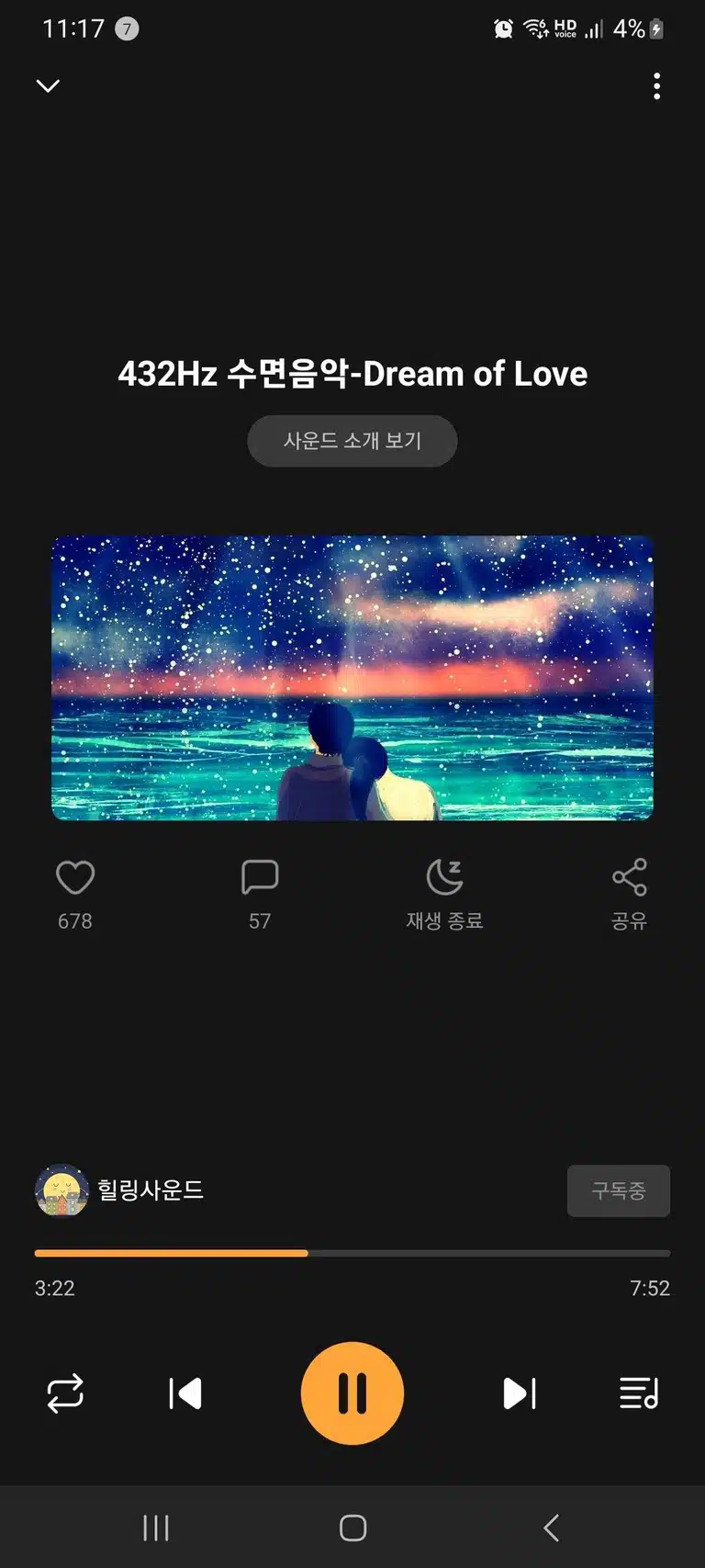Toggle the repeat mode icon
Image resolution: width=705 pixels, height=1568 pixels.
[65, 1393]
